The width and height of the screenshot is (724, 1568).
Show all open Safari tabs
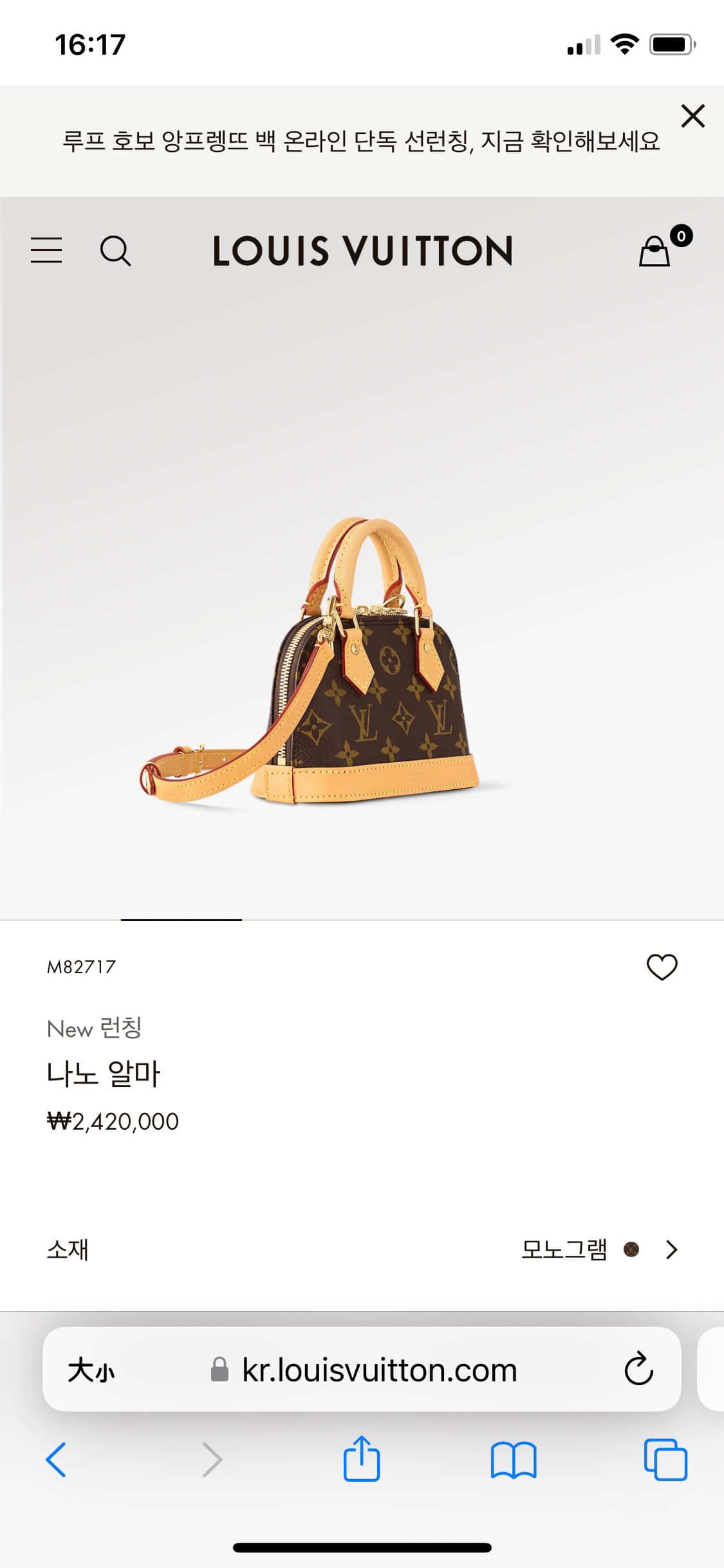point(665,1459)
